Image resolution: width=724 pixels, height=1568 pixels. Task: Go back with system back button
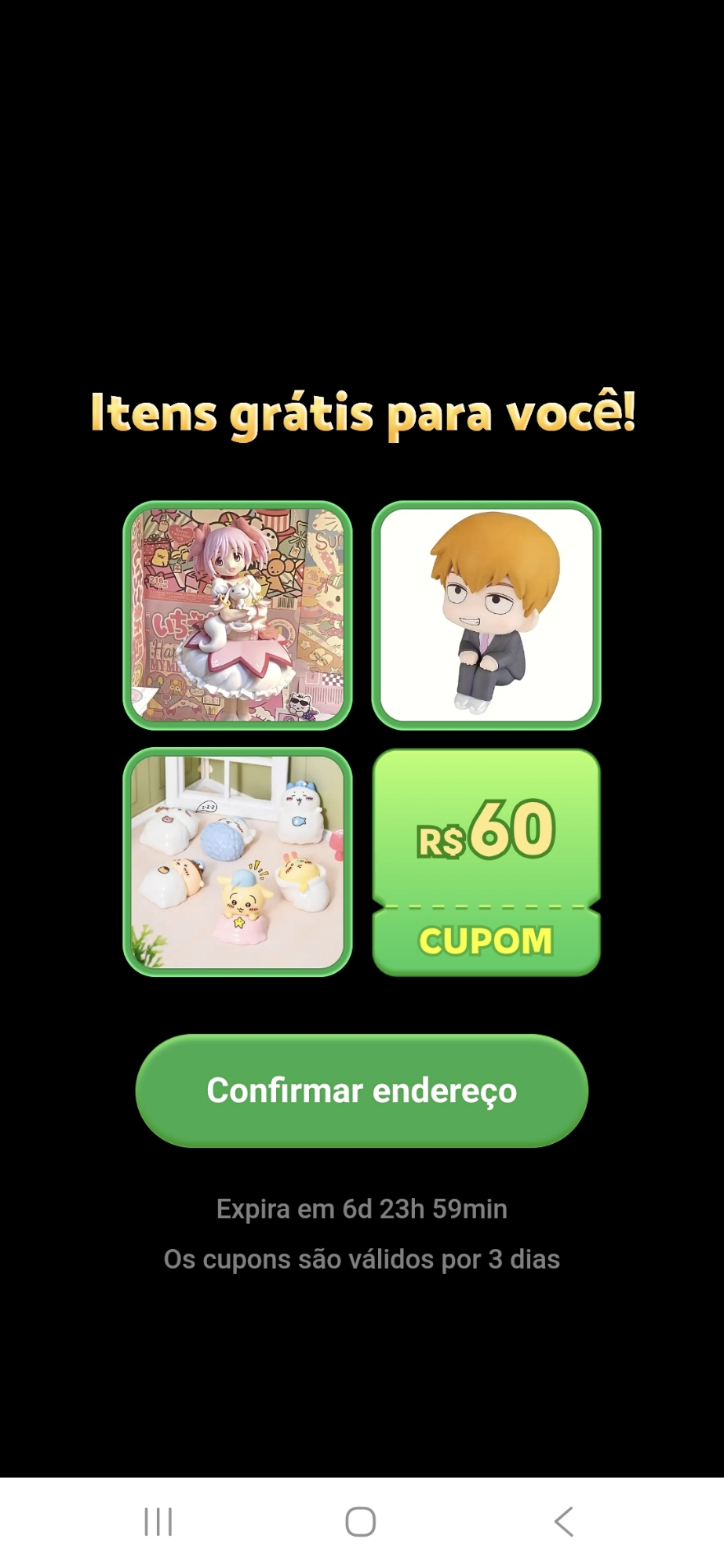point(564,1522)
